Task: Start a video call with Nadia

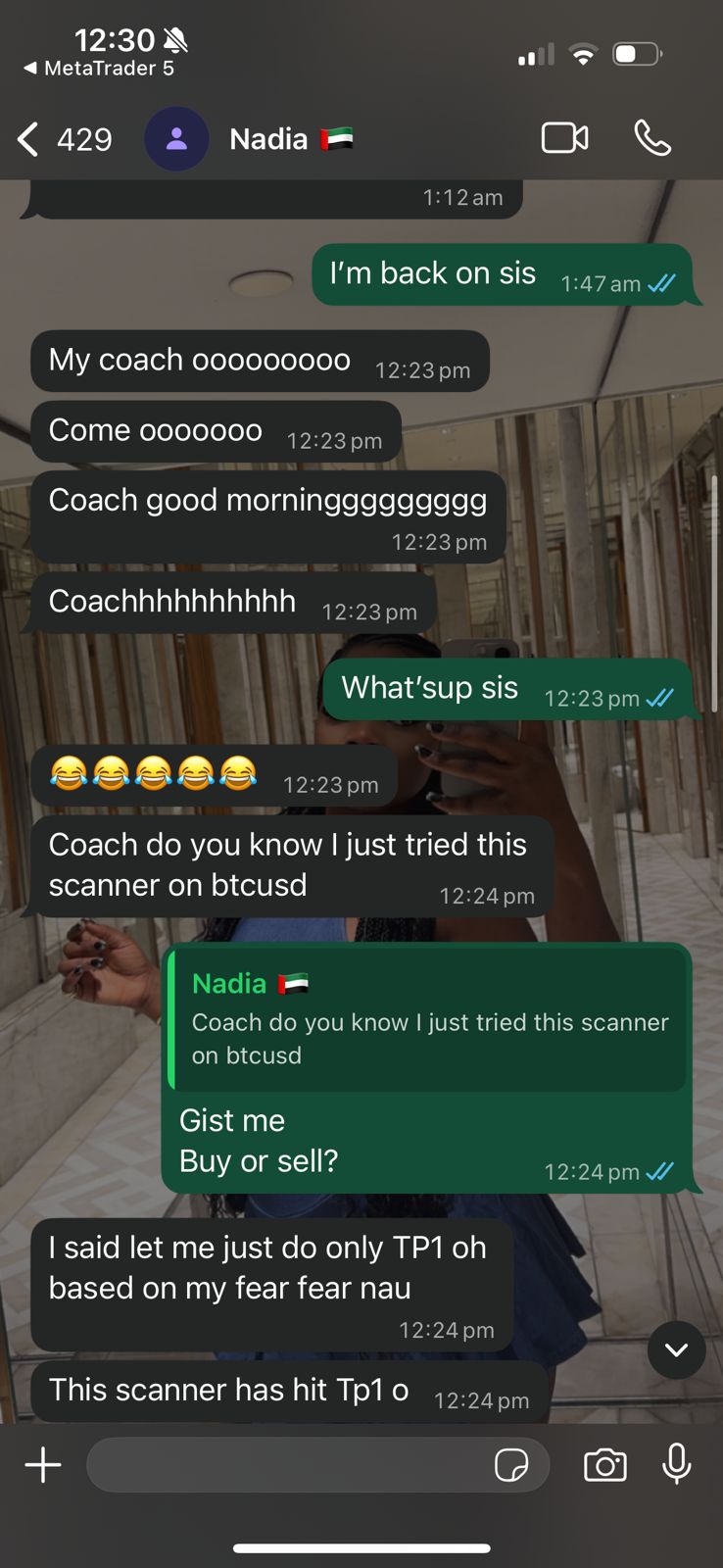Action: (564, 138)
